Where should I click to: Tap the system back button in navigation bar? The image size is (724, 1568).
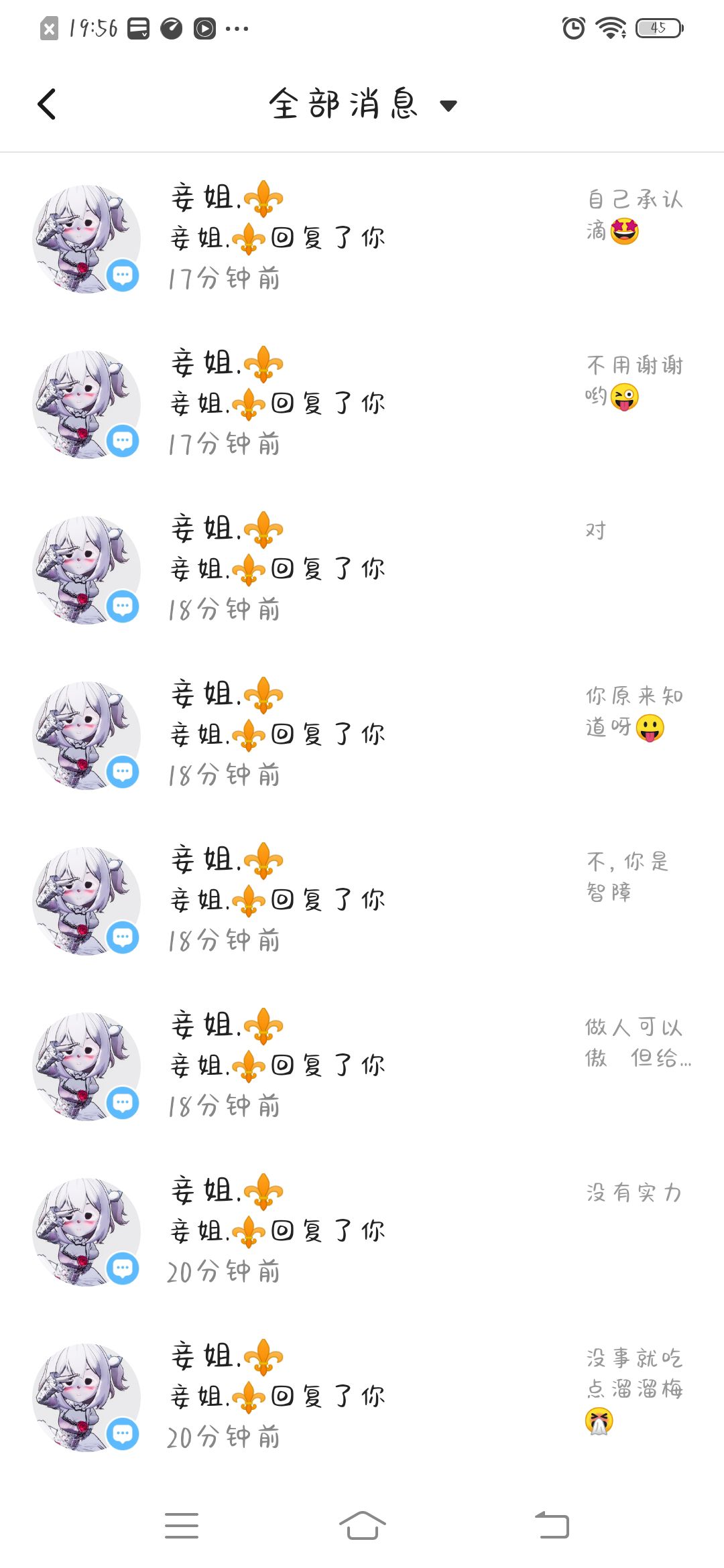pyautogui.click(x=552, y=1525)
